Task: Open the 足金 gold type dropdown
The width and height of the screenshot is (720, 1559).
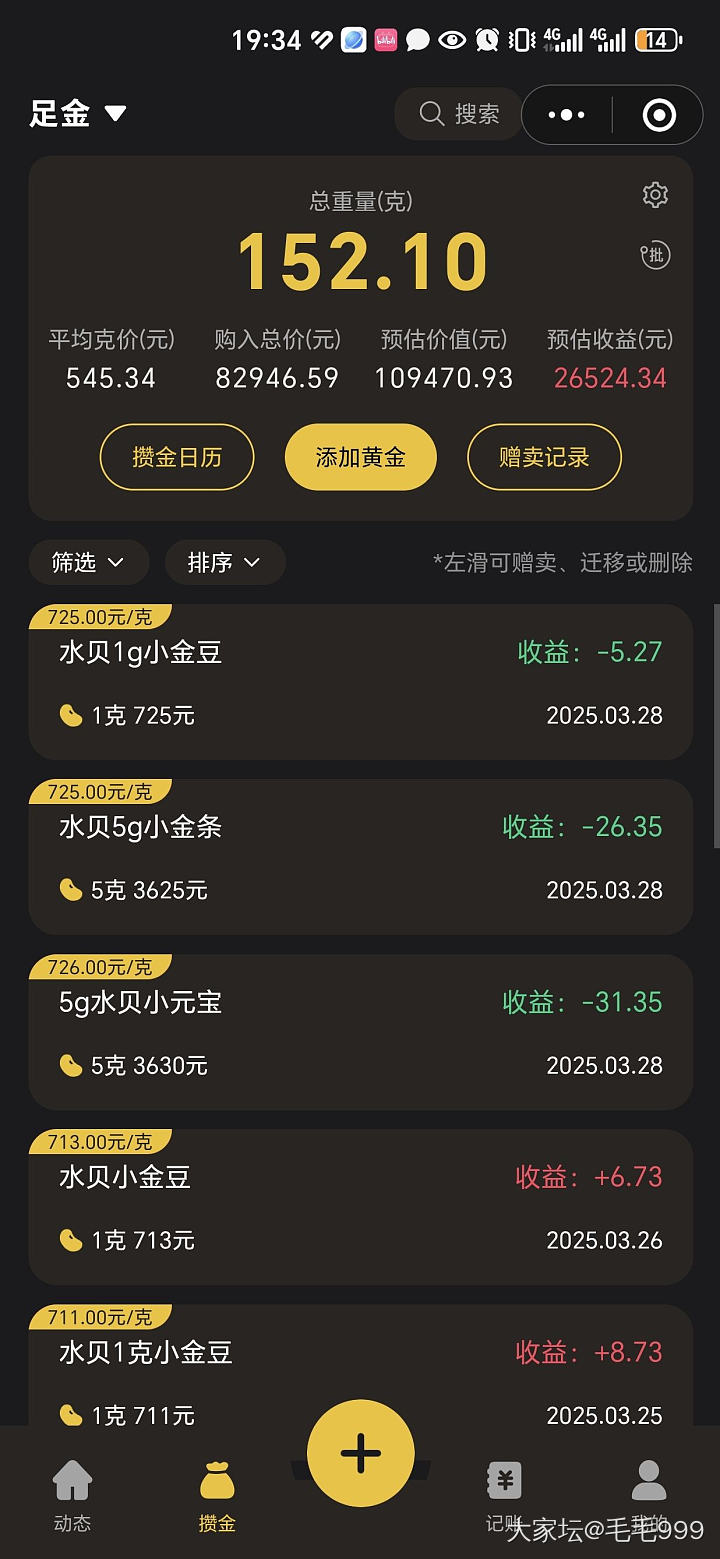Action: click(x=78, y=114)
